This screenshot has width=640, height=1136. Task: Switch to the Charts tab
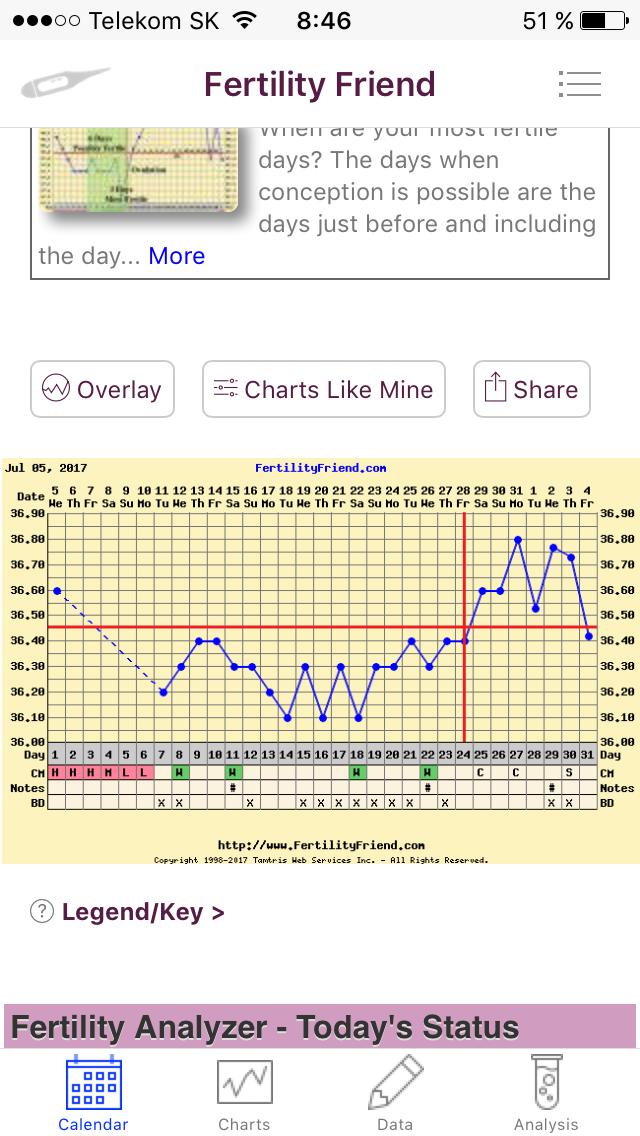pos(244,1093)
